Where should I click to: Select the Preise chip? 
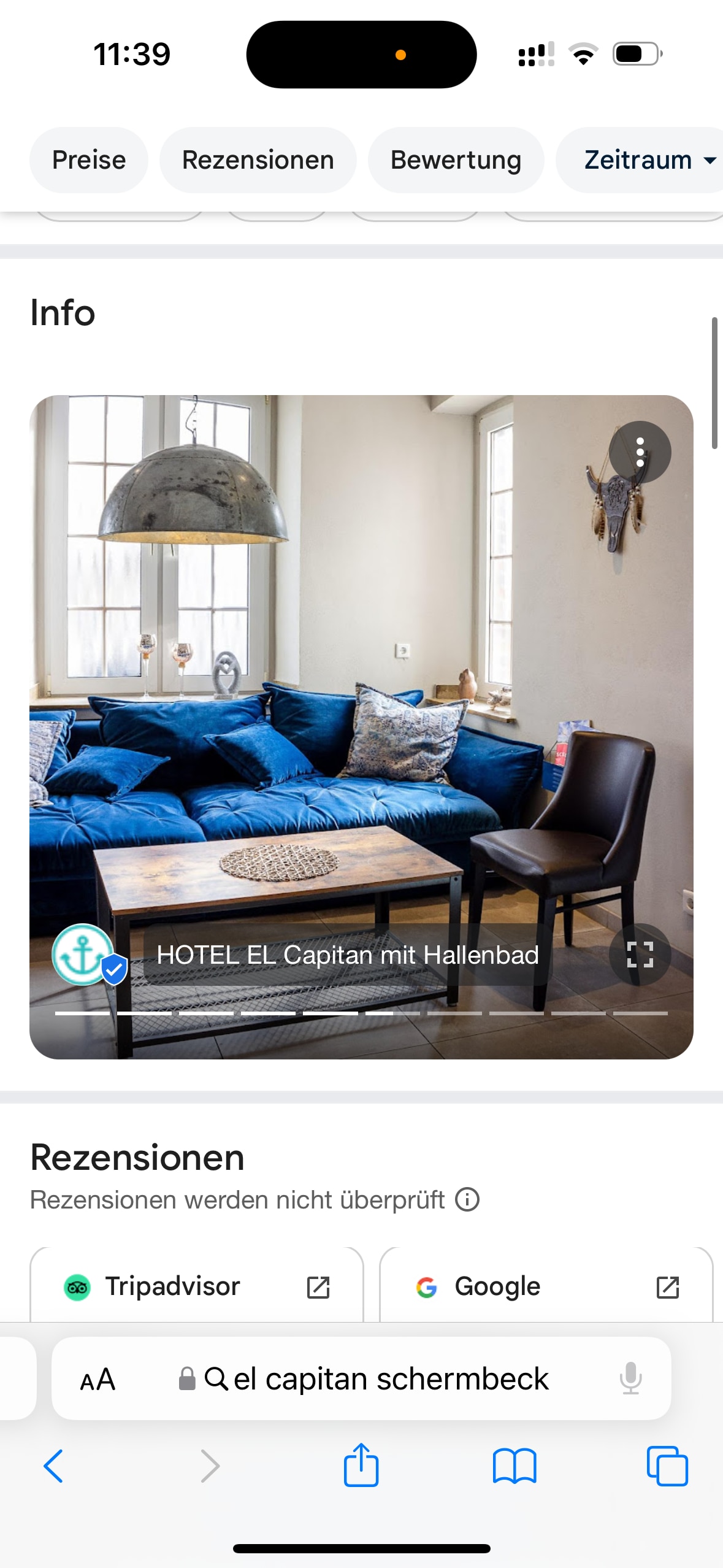coord(89,160)
